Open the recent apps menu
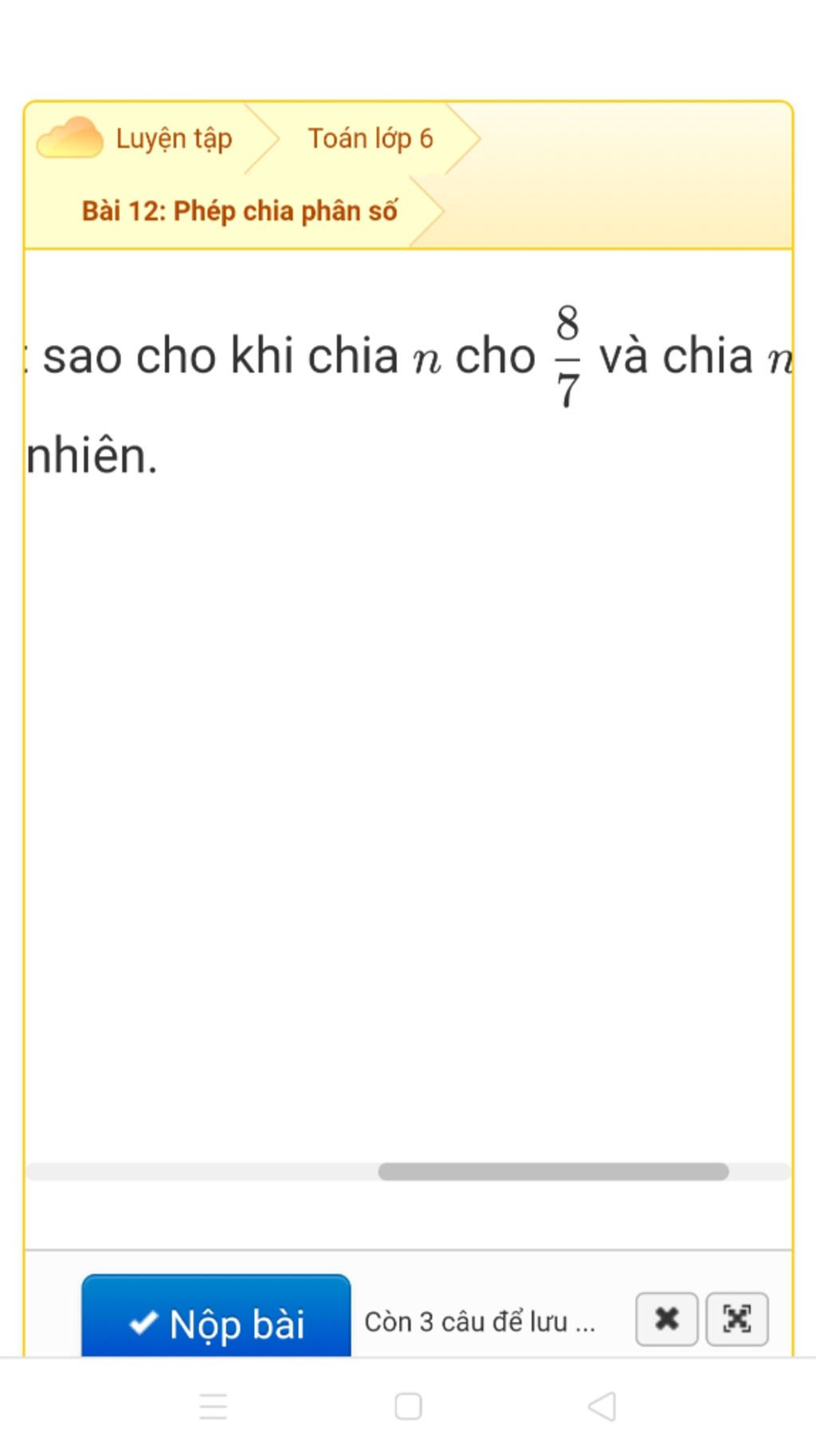Screen dimensions: 816x1456 tap(213, 1407)
